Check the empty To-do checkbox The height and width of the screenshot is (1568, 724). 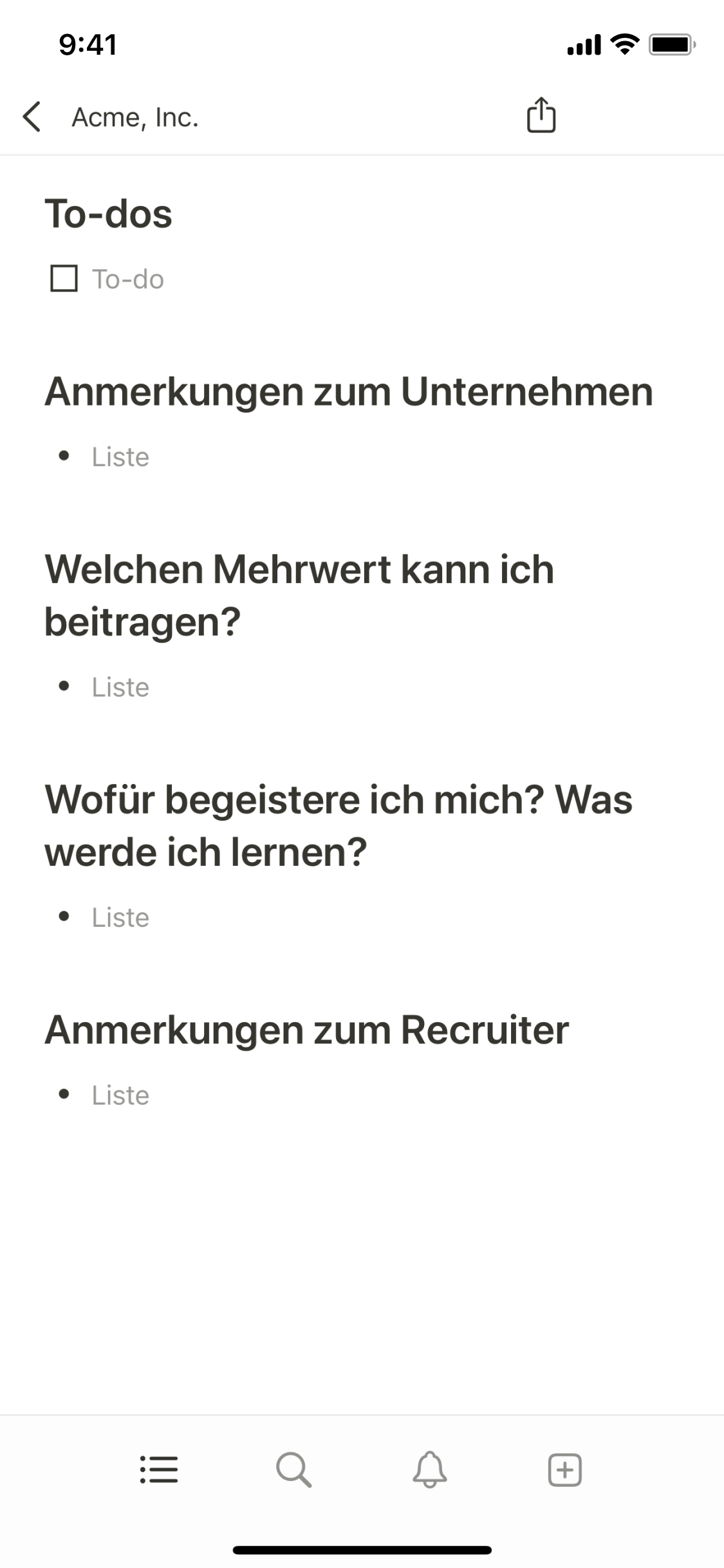pos(64,279)
